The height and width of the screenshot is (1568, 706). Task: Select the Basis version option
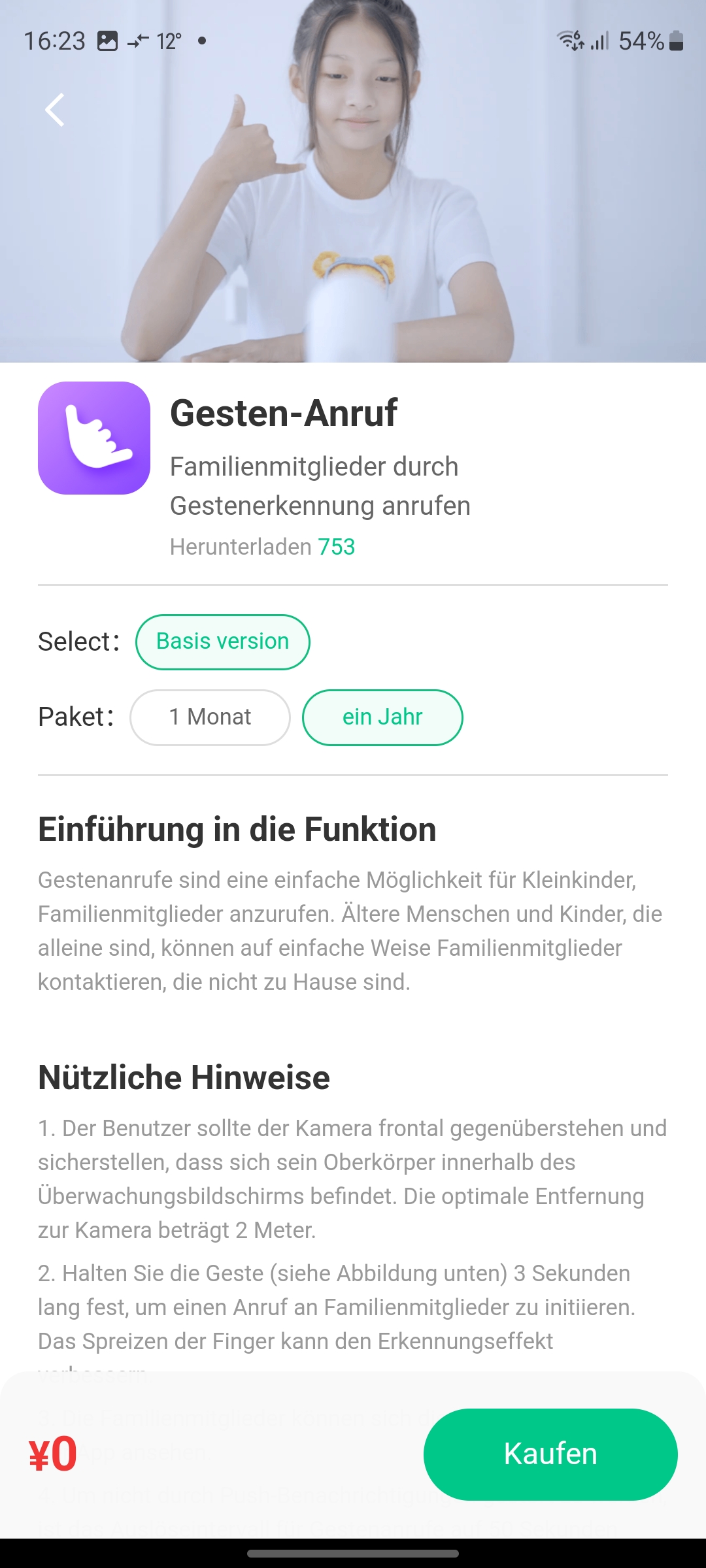coord(222,642)
